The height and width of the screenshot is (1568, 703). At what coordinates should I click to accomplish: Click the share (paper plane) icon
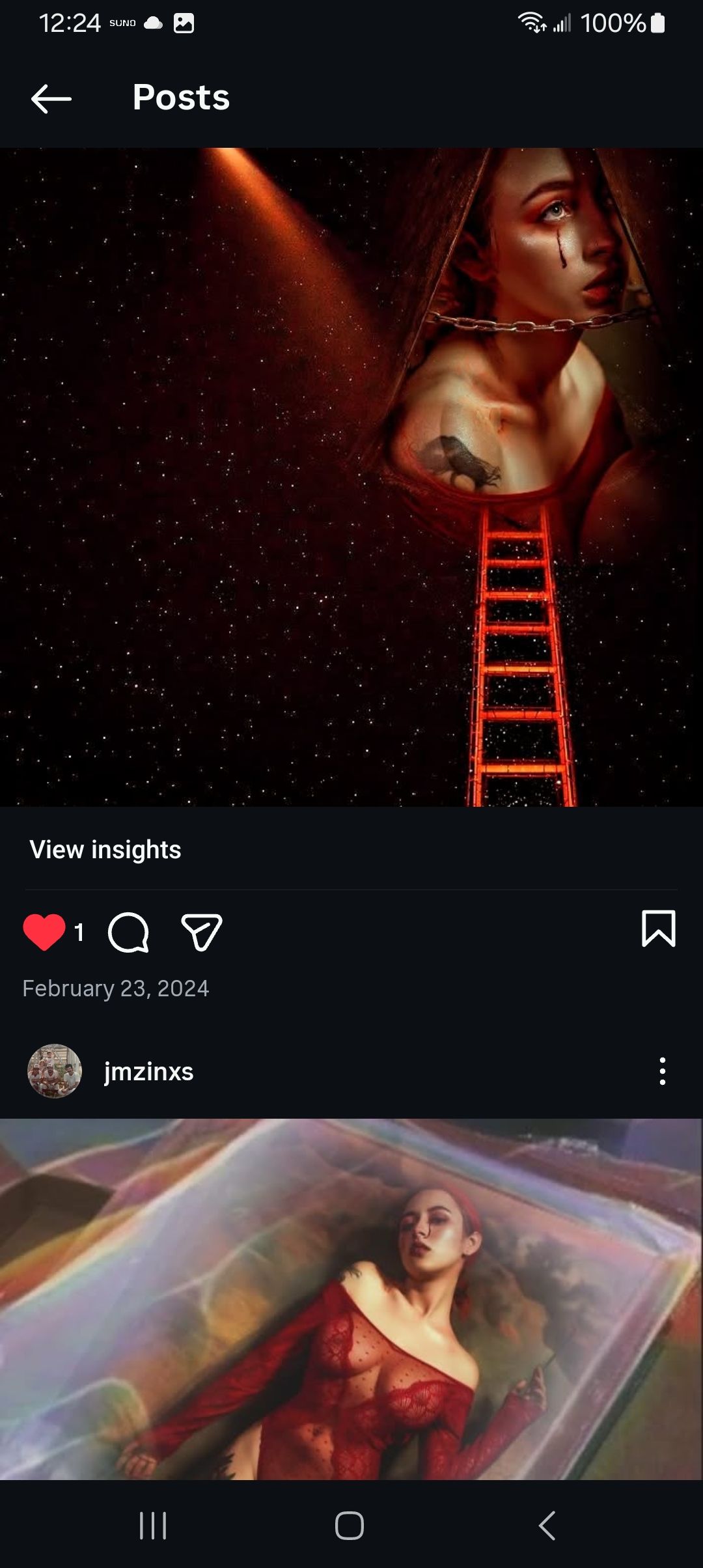200,931
